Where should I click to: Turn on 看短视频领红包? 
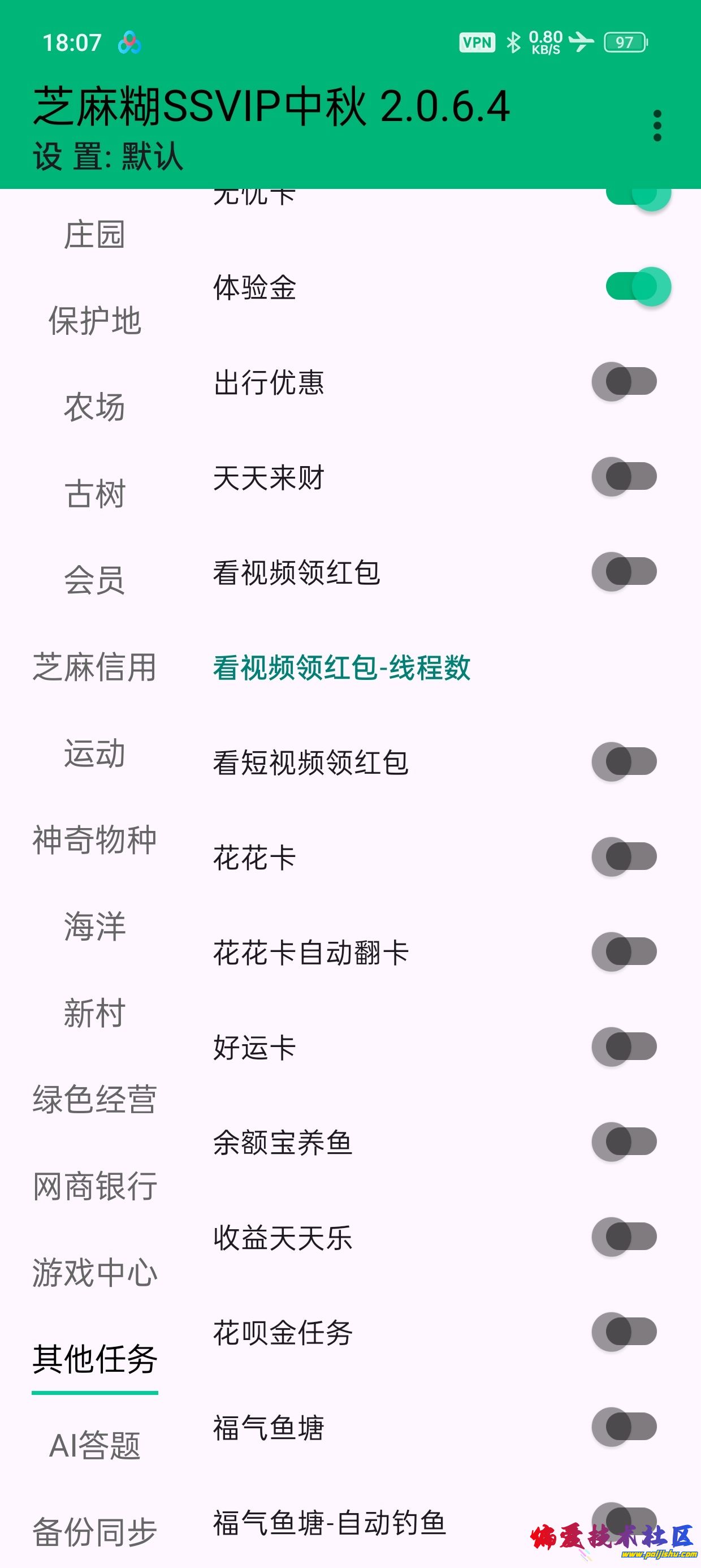(x=625, y=762)
